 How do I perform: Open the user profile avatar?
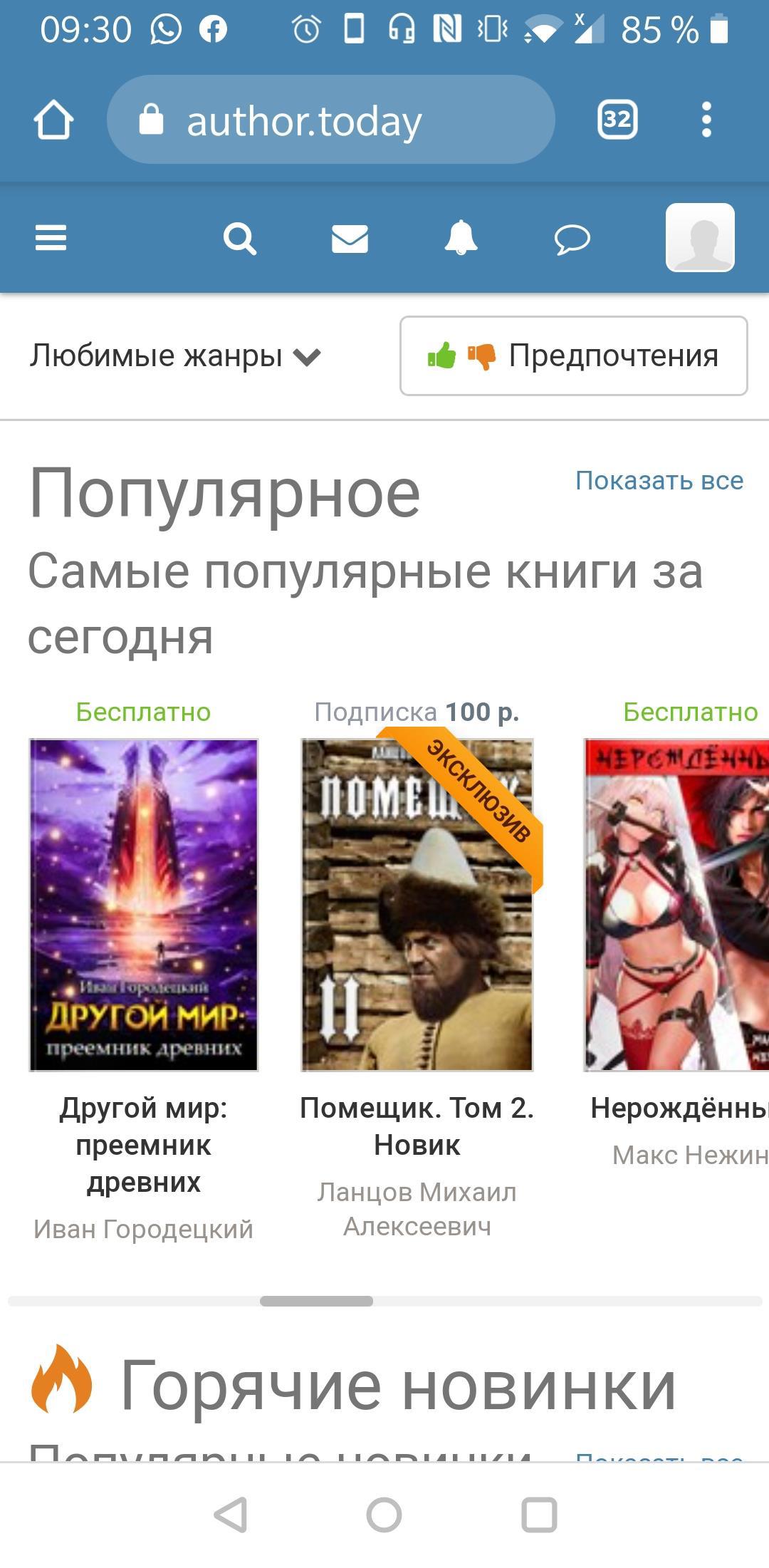tap(700, 238)
